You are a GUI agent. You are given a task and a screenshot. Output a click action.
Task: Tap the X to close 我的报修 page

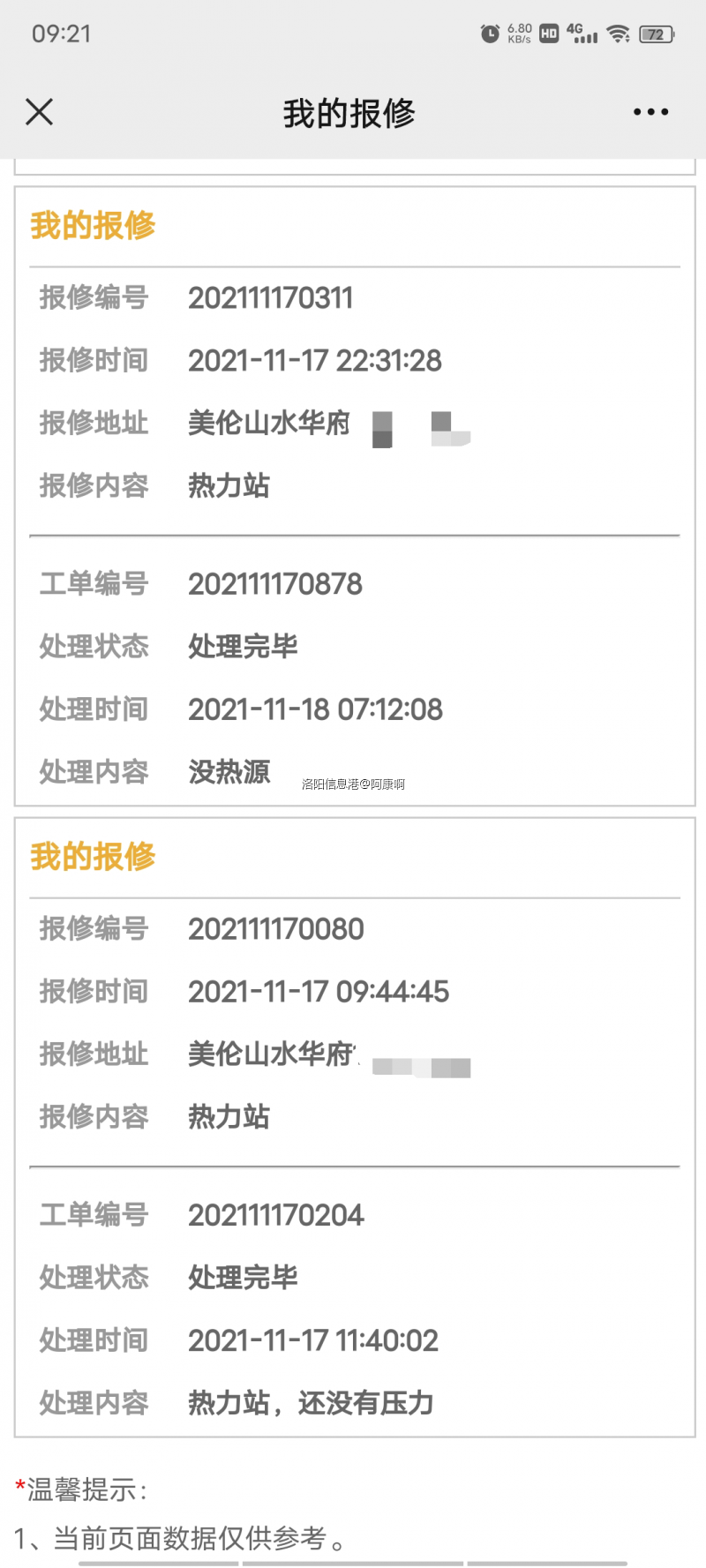tap(39, 112)
